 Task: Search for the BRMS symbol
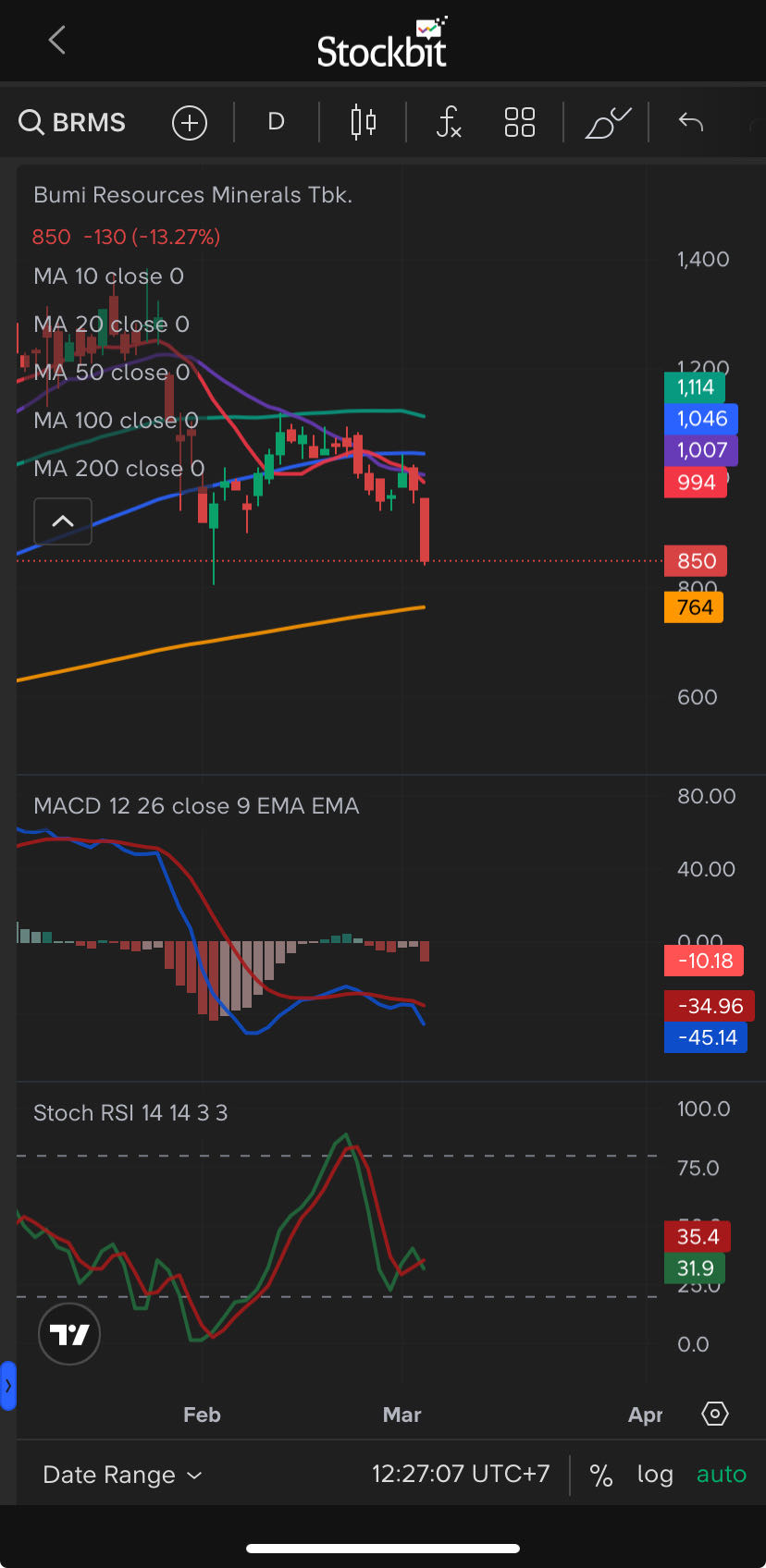pyautogui.click(x=72, y=122)
